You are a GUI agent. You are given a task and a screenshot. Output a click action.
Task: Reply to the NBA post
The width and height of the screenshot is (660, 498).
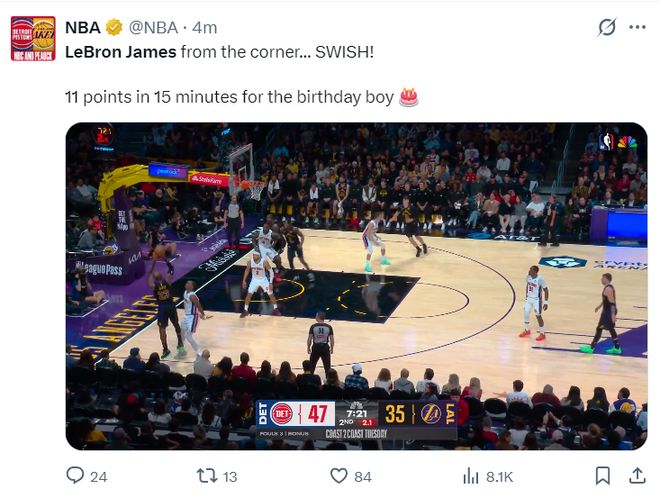click(75, 476)
